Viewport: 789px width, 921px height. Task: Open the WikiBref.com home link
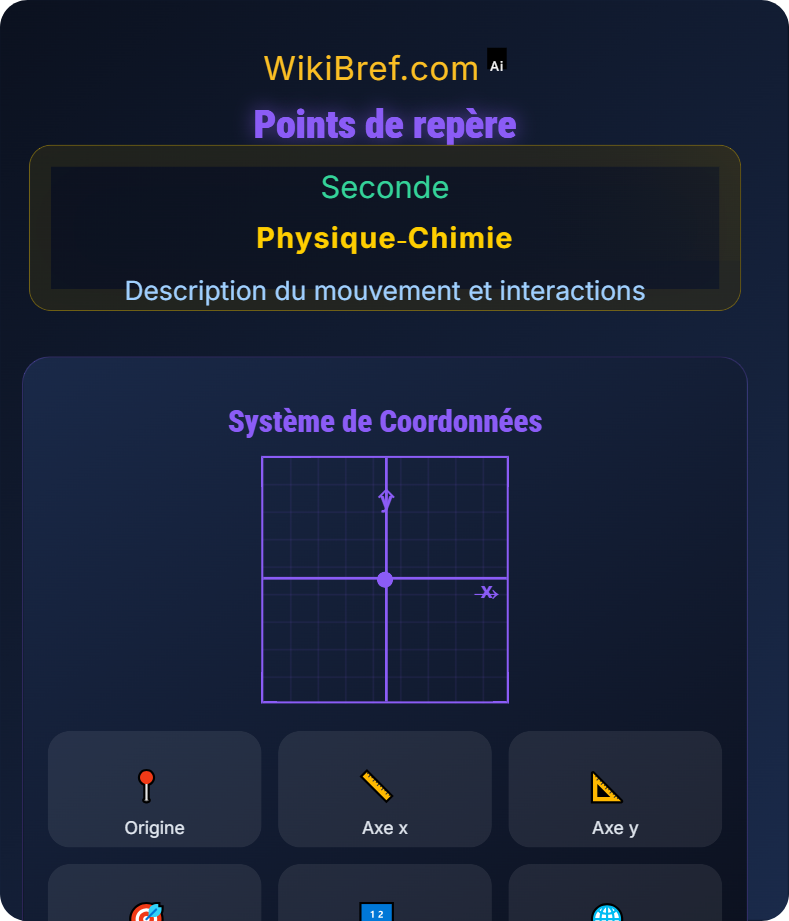point(371,69)
